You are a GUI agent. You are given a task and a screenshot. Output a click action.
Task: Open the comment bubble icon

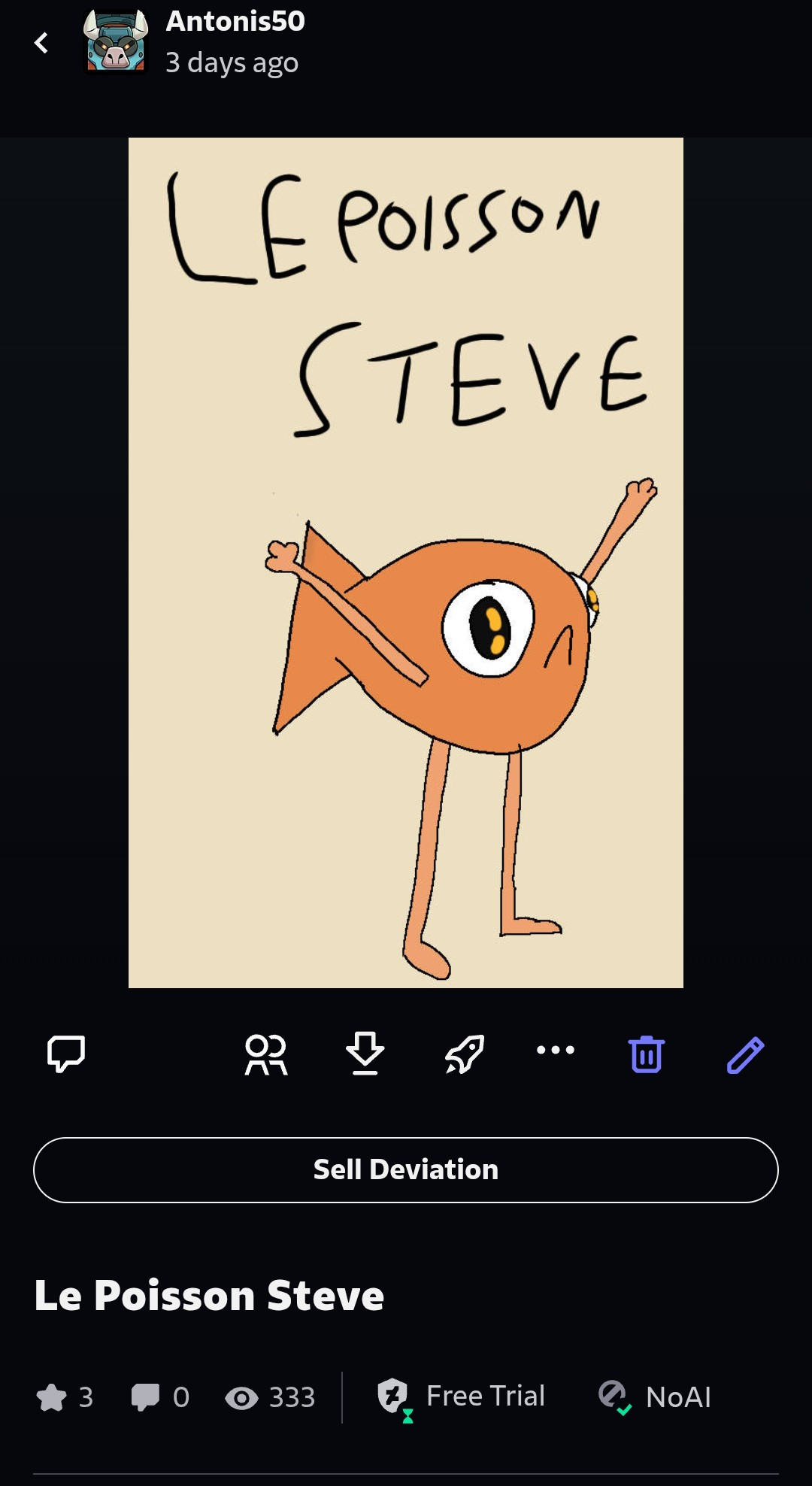66,1054
